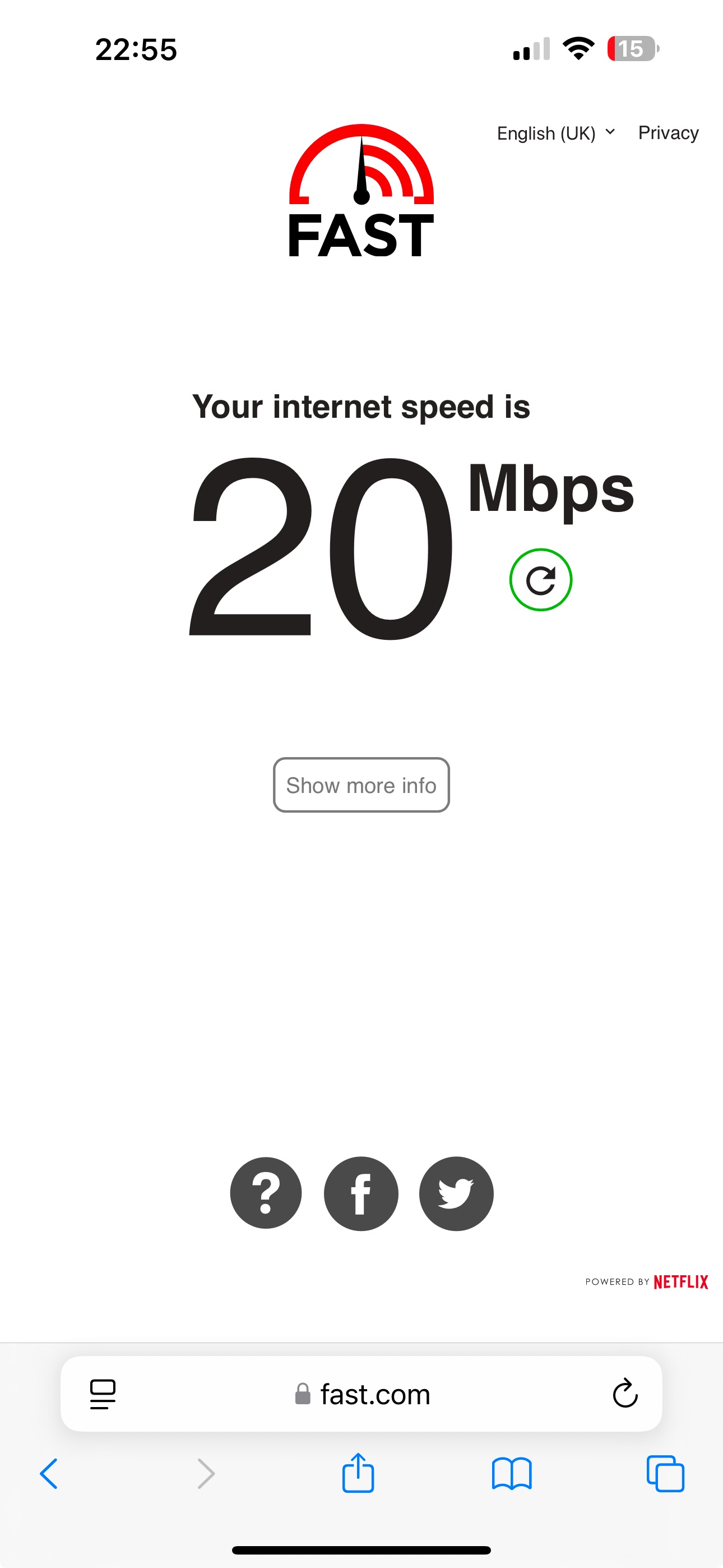Open the Powered by Netflix link
The height and width of the screenshot is (1568, 723).
pos(646,1282)
